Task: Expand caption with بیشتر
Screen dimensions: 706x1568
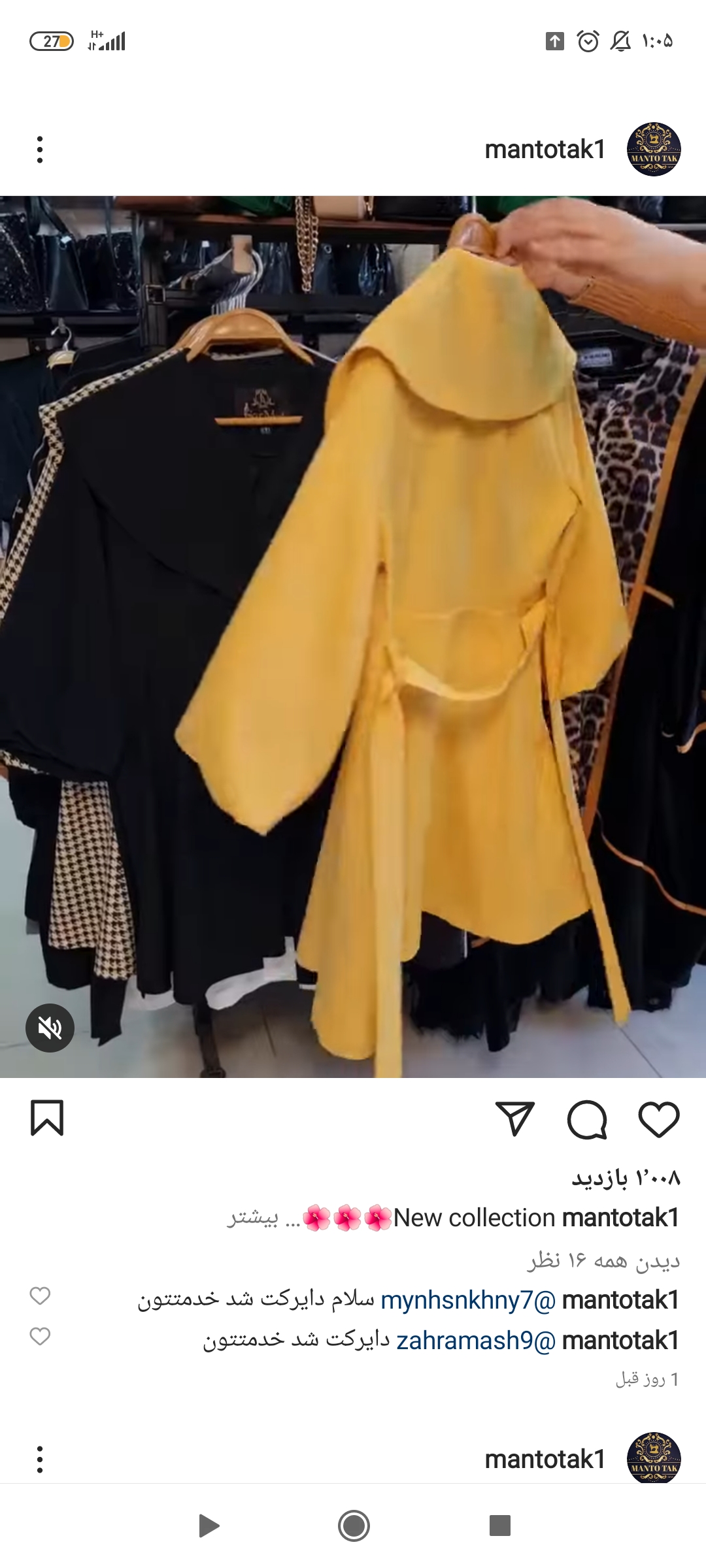Action: click(253, 1218)
